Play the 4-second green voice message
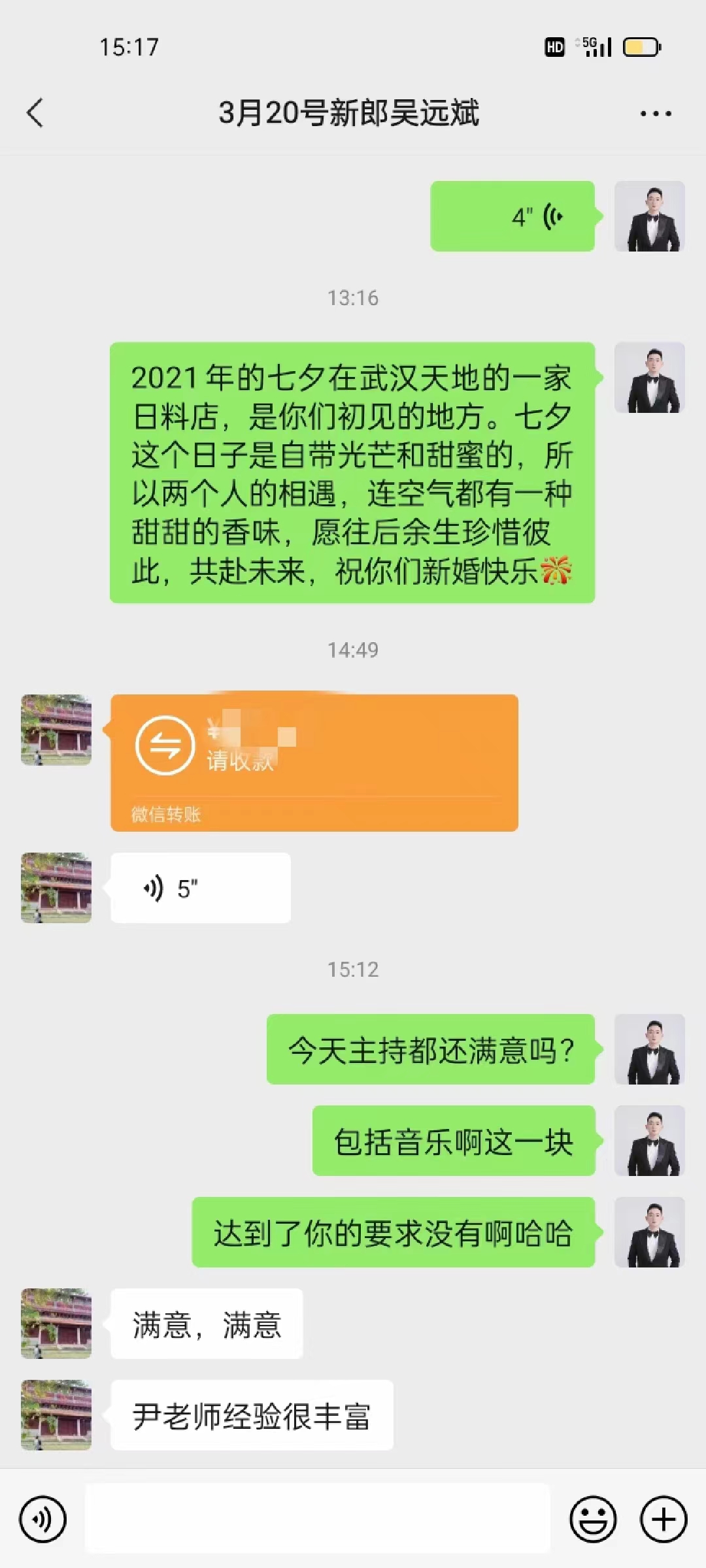The height and width of the screenshot is (1568, 706). [513, 216]
